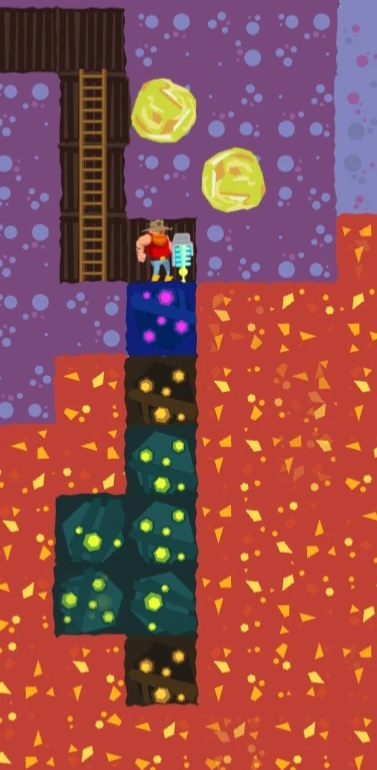The width and height of the screenshot is (377, 770).
Task: Dig the blue gem block beneath the miner
Action: click(x=162, y=318)
